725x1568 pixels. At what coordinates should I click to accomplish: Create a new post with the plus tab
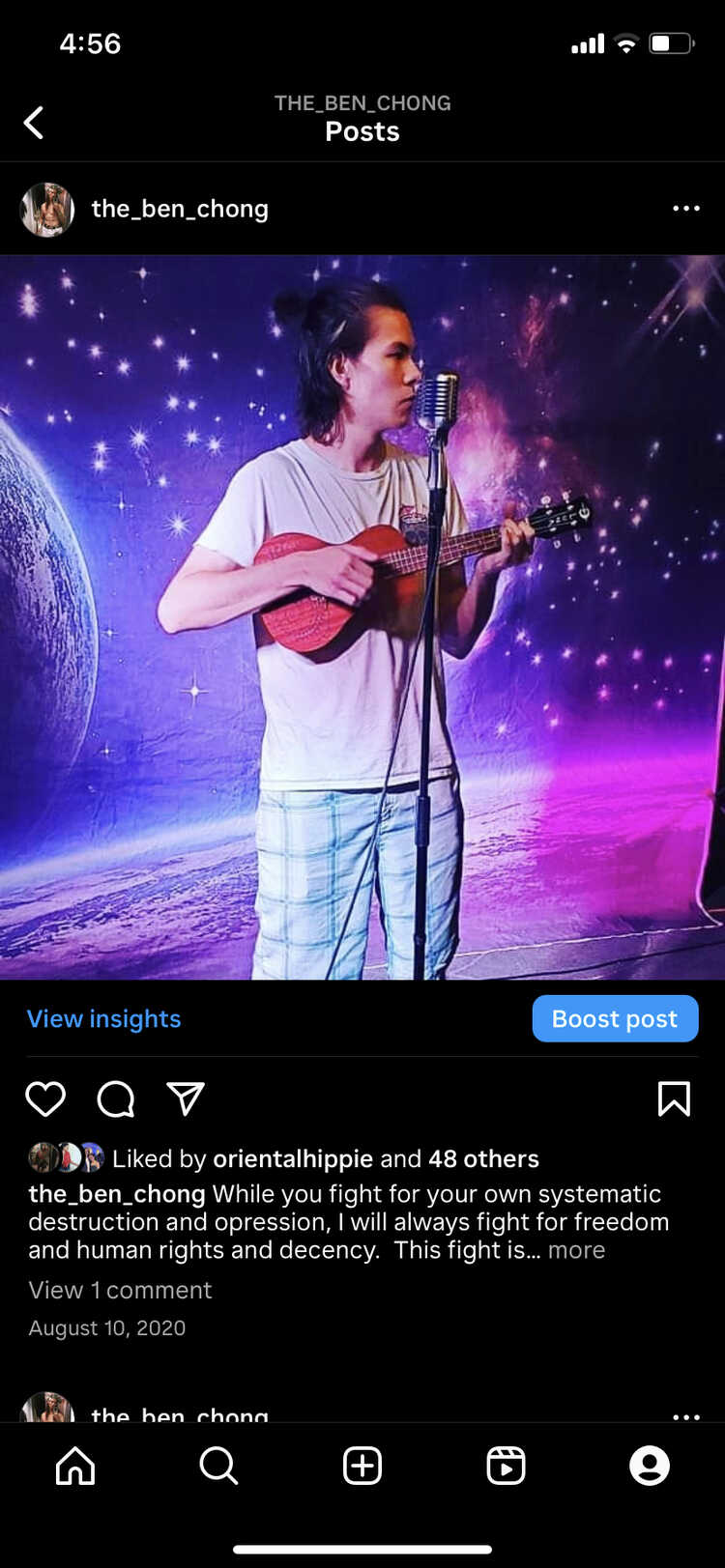point(362,1466)
